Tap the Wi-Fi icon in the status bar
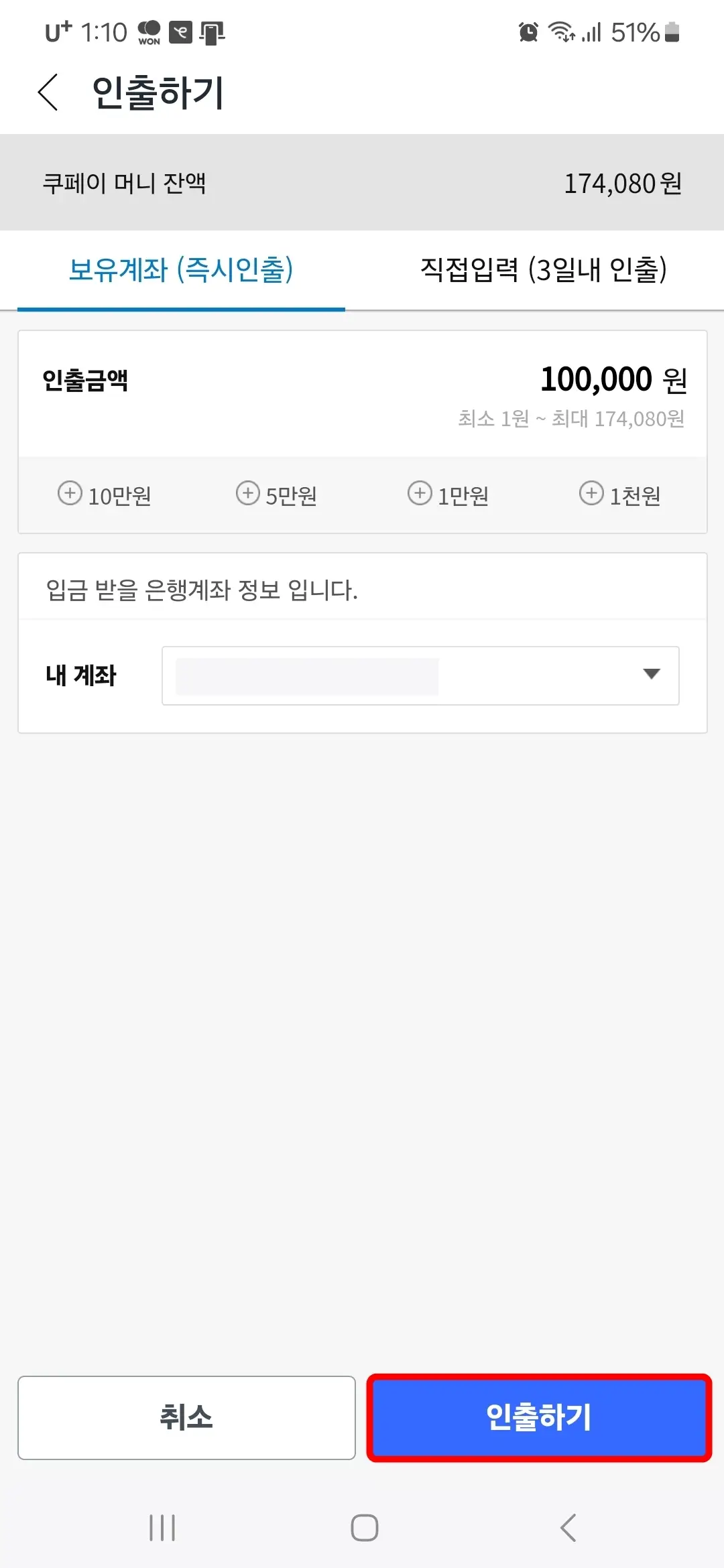This screenshot has height=1568, width=724. point(563,31)
